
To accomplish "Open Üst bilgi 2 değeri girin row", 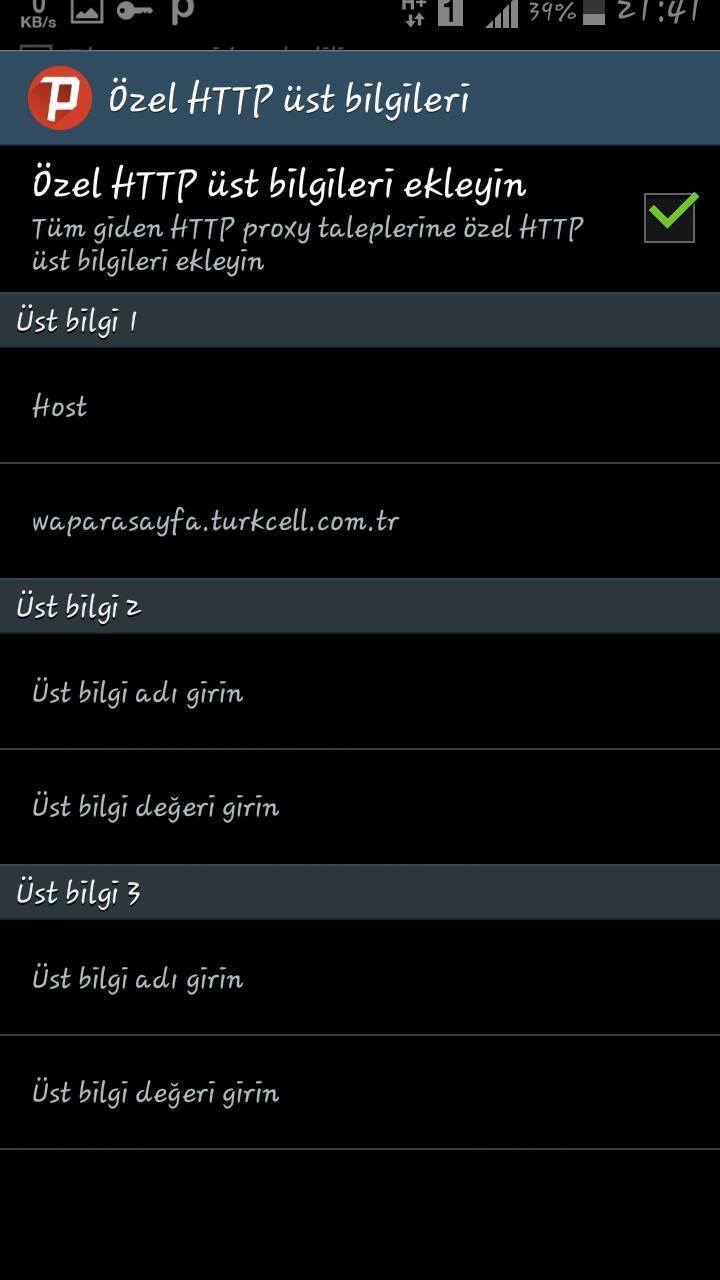I will (x=360, y=807).
